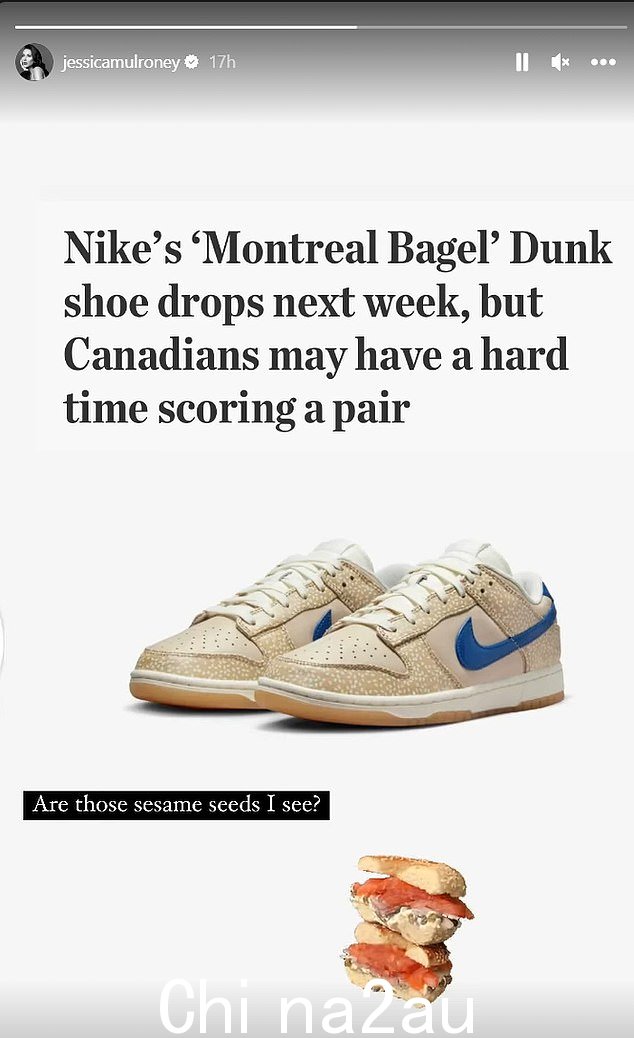Open jessicamulroney's profile picture
The height and width of the screenshot is (1038, 634).
pos(34,62)
